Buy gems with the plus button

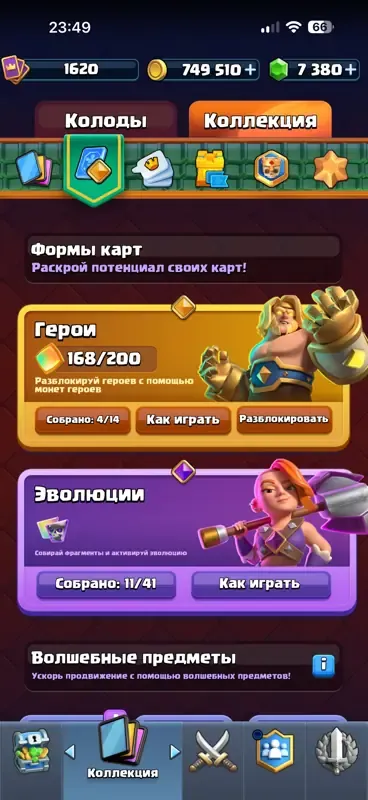click(x=350, y=70)
